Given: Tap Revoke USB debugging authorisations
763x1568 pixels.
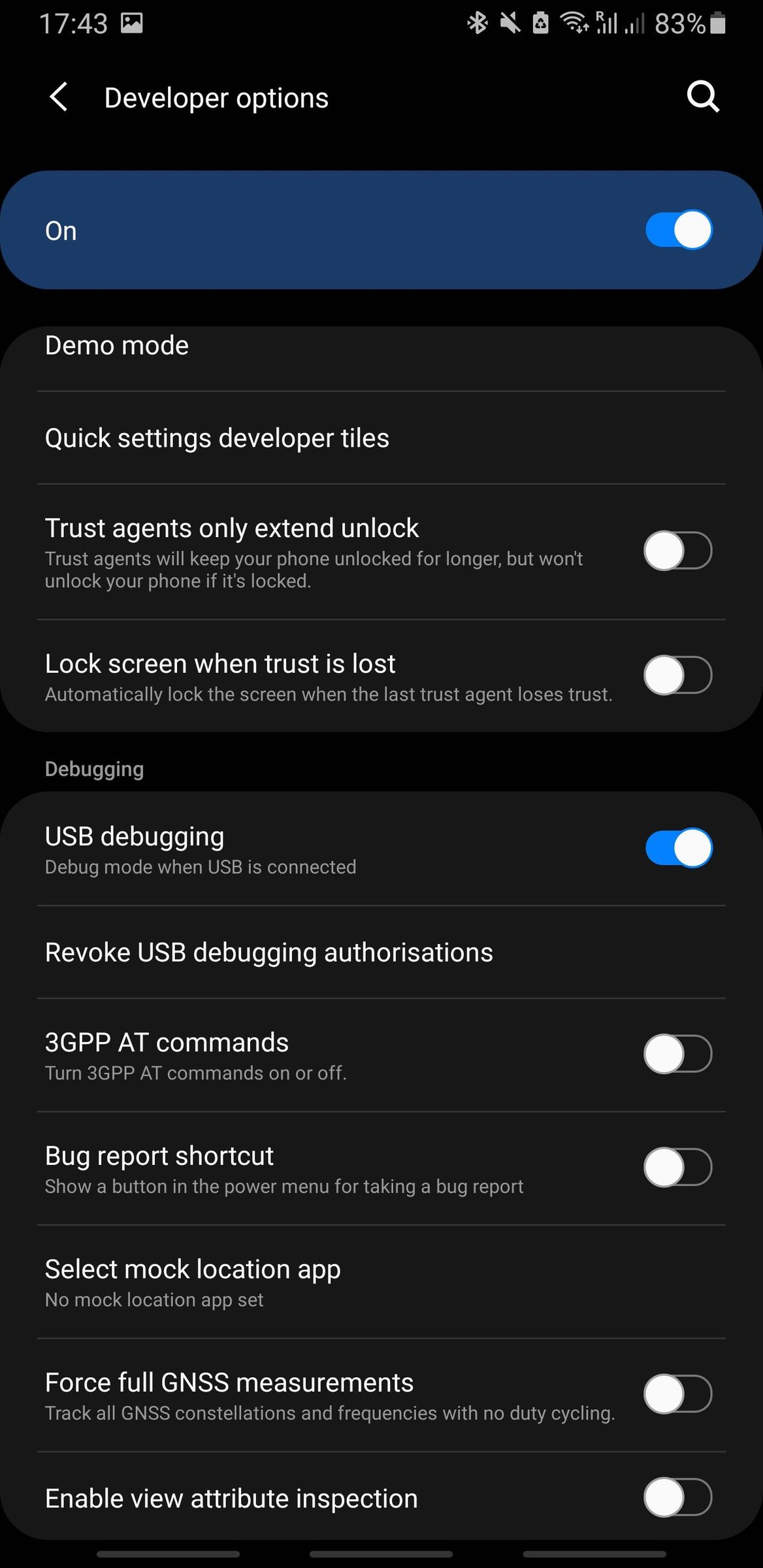Looking at the screenshot, I should pyautogui.click(x=268, y=953).
